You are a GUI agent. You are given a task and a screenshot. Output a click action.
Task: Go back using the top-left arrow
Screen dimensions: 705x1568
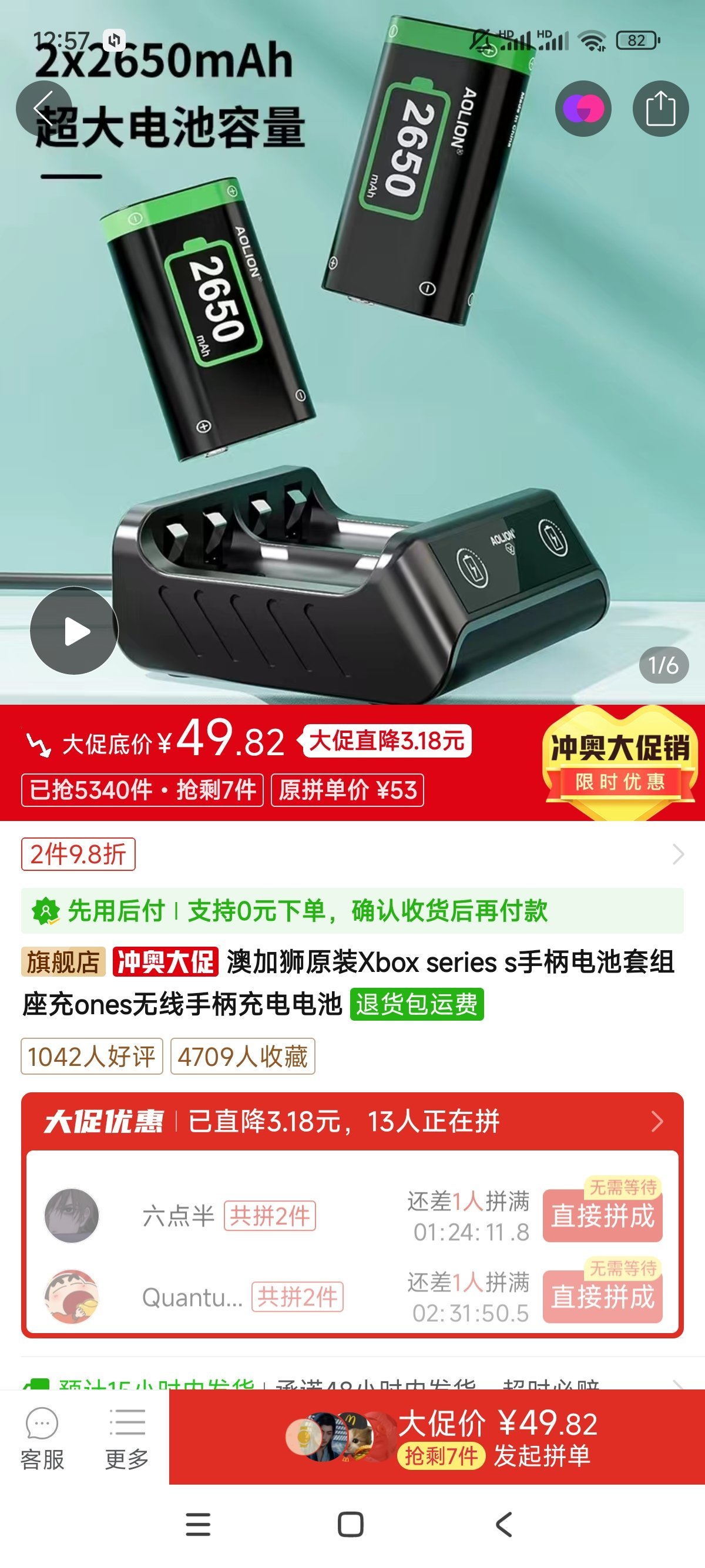pos(44,108)
